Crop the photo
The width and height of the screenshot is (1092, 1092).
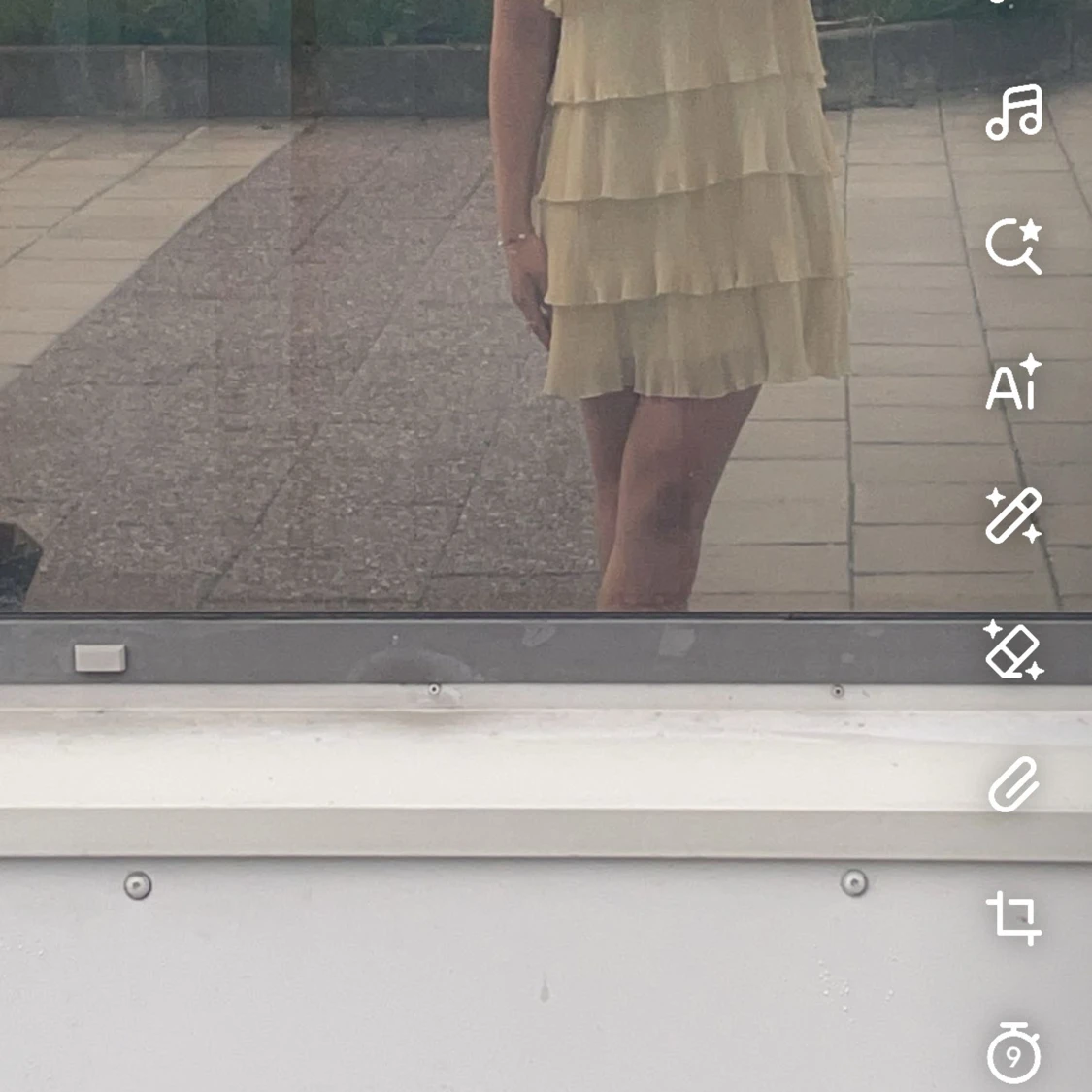(1013, 917)
